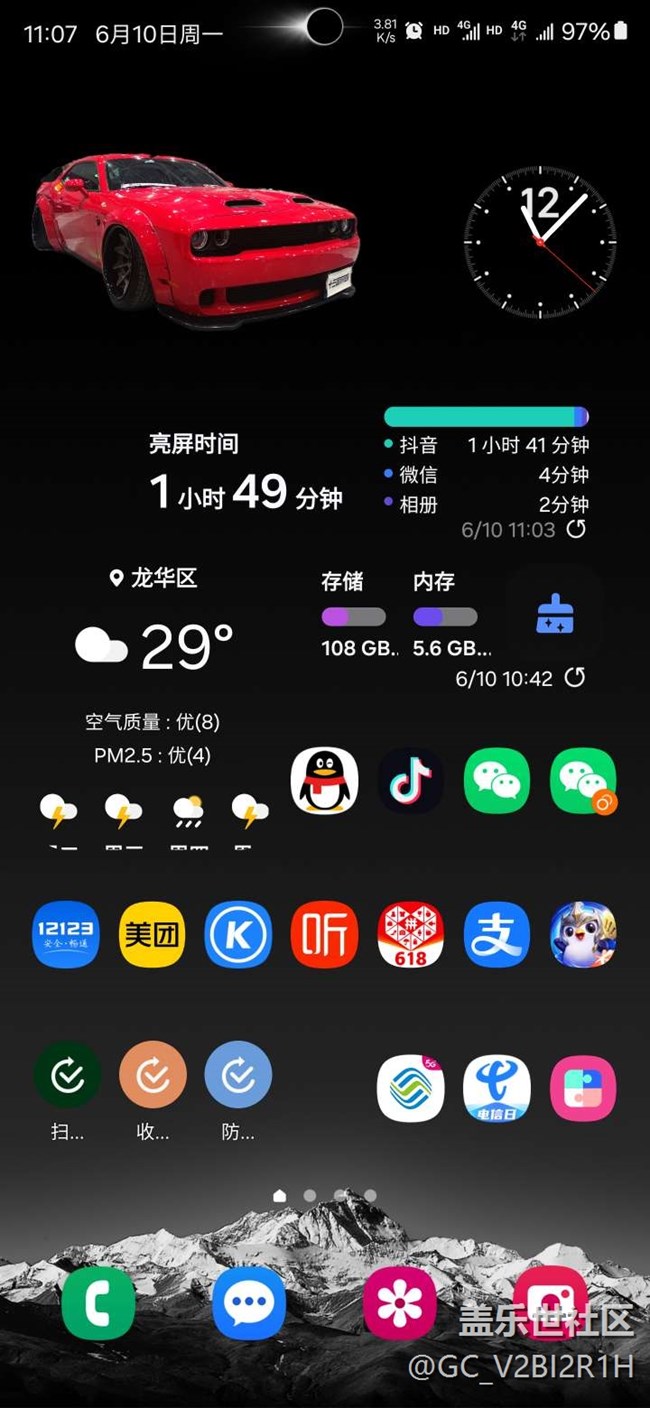Refresh the screen time widget

(576, 529)
